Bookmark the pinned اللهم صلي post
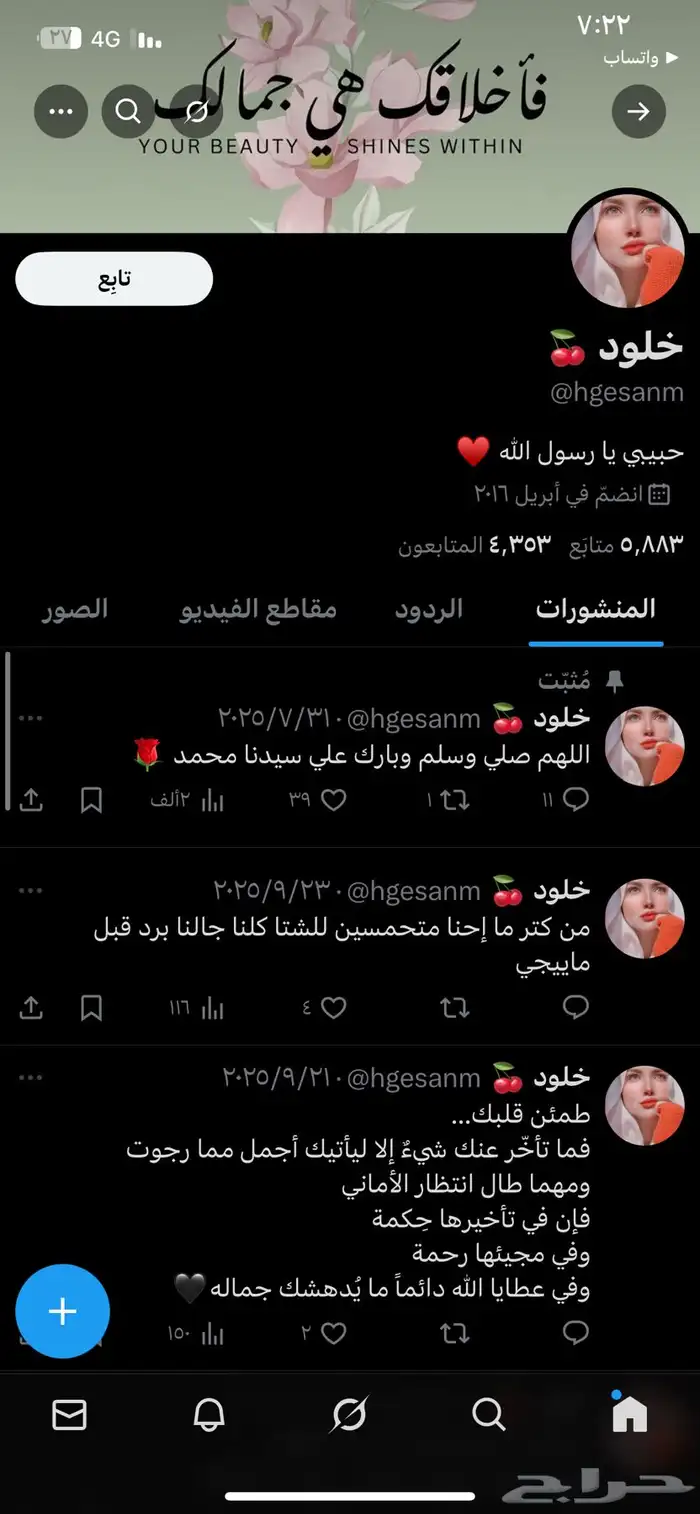Viewport: 700px width, 1514px height. [91, 800]
